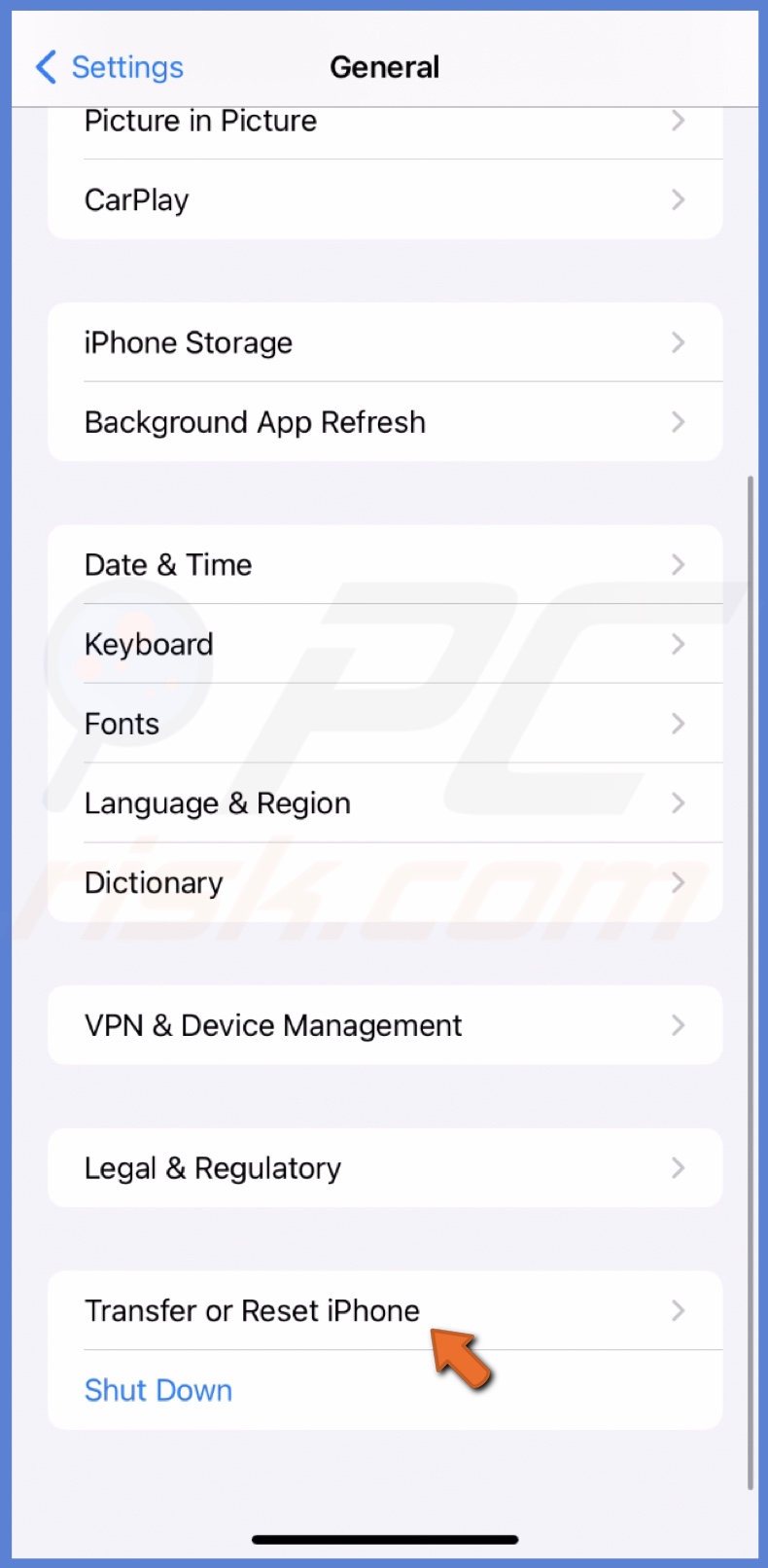768x1568 pixels.
Task: Tap the chevron beside Keyboard
Action: tap(678, 644)
